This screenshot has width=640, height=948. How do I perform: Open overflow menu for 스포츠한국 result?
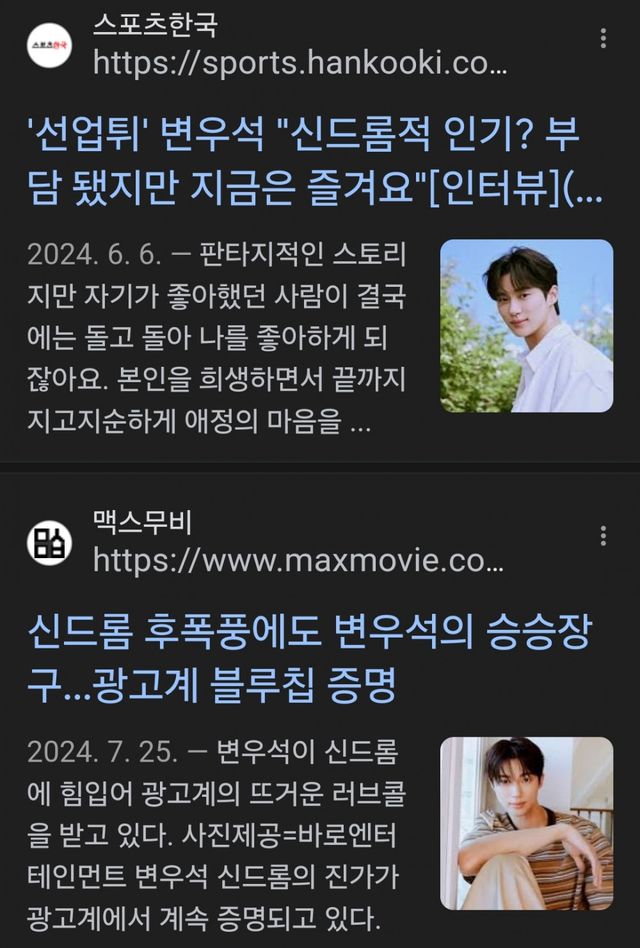tap(603, 40)
